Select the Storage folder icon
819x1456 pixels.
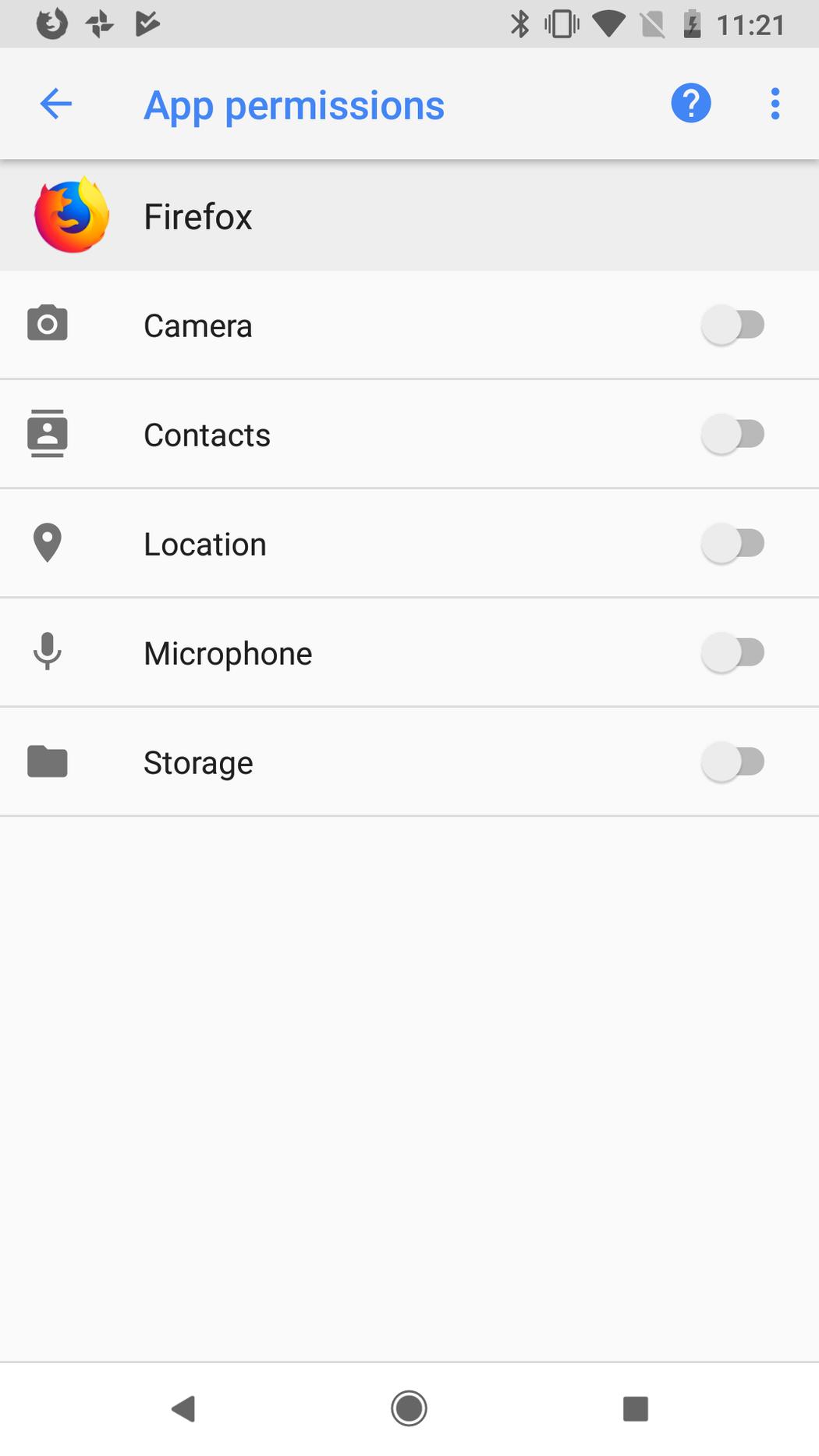pos(47,762)
